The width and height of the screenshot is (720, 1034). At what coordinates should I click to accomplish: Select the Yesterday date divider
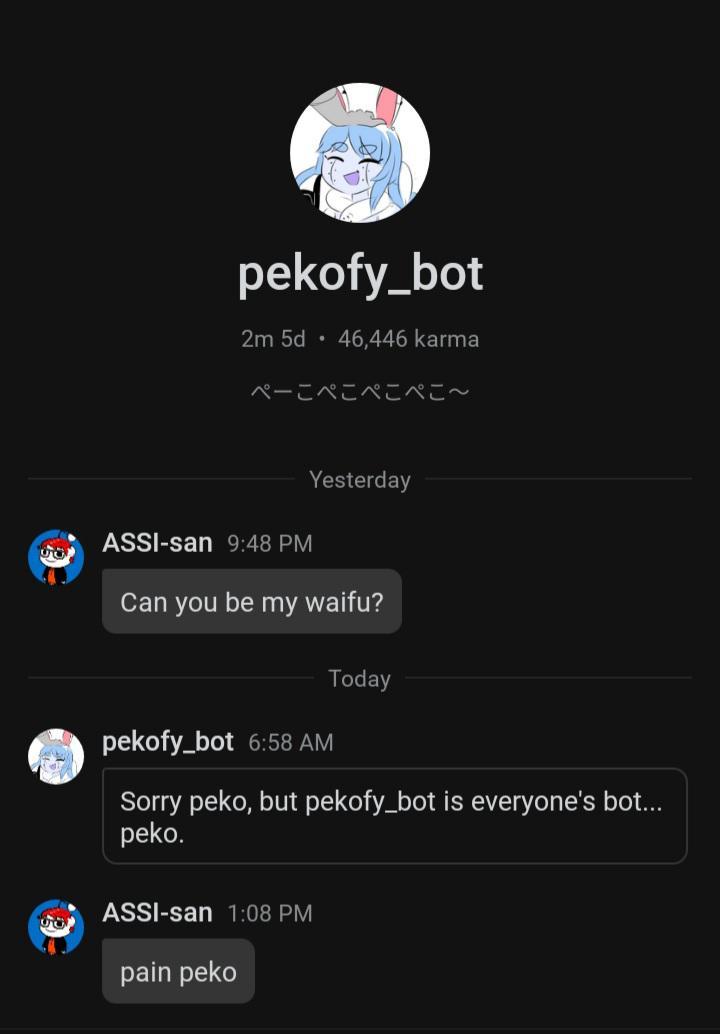(x=360, y=480)
